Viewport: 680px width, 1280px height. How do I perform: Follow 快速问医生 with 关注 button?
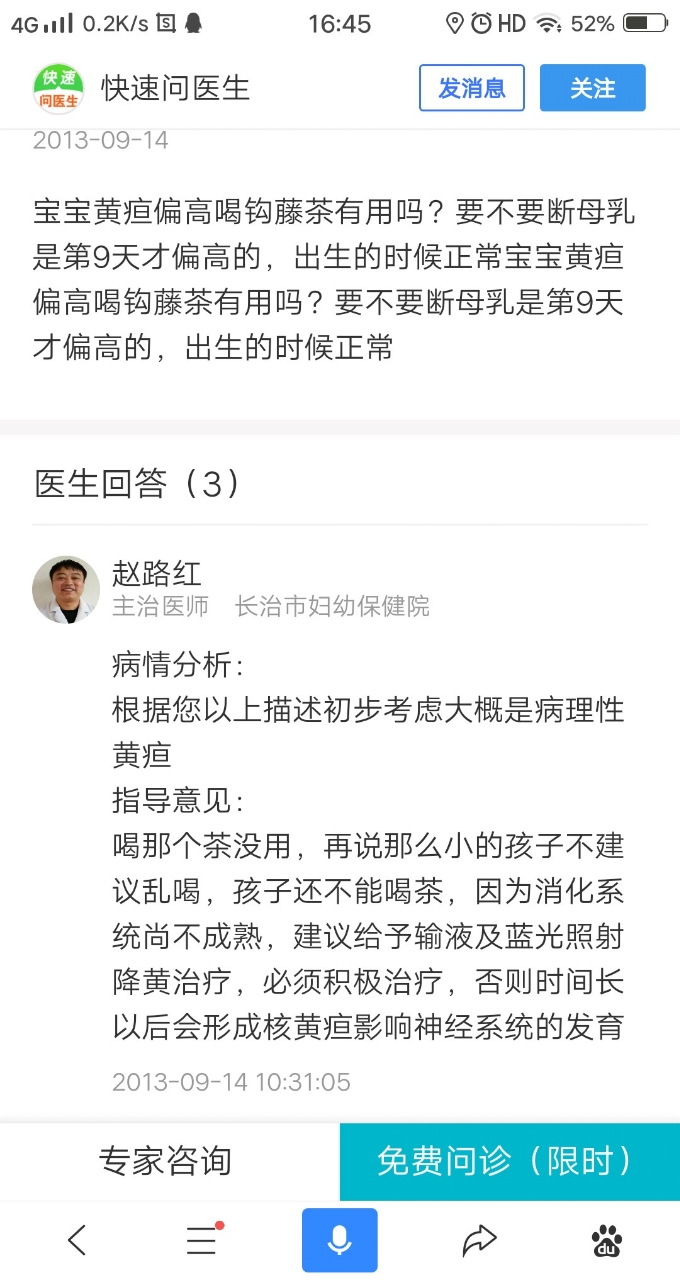point(592,88)
